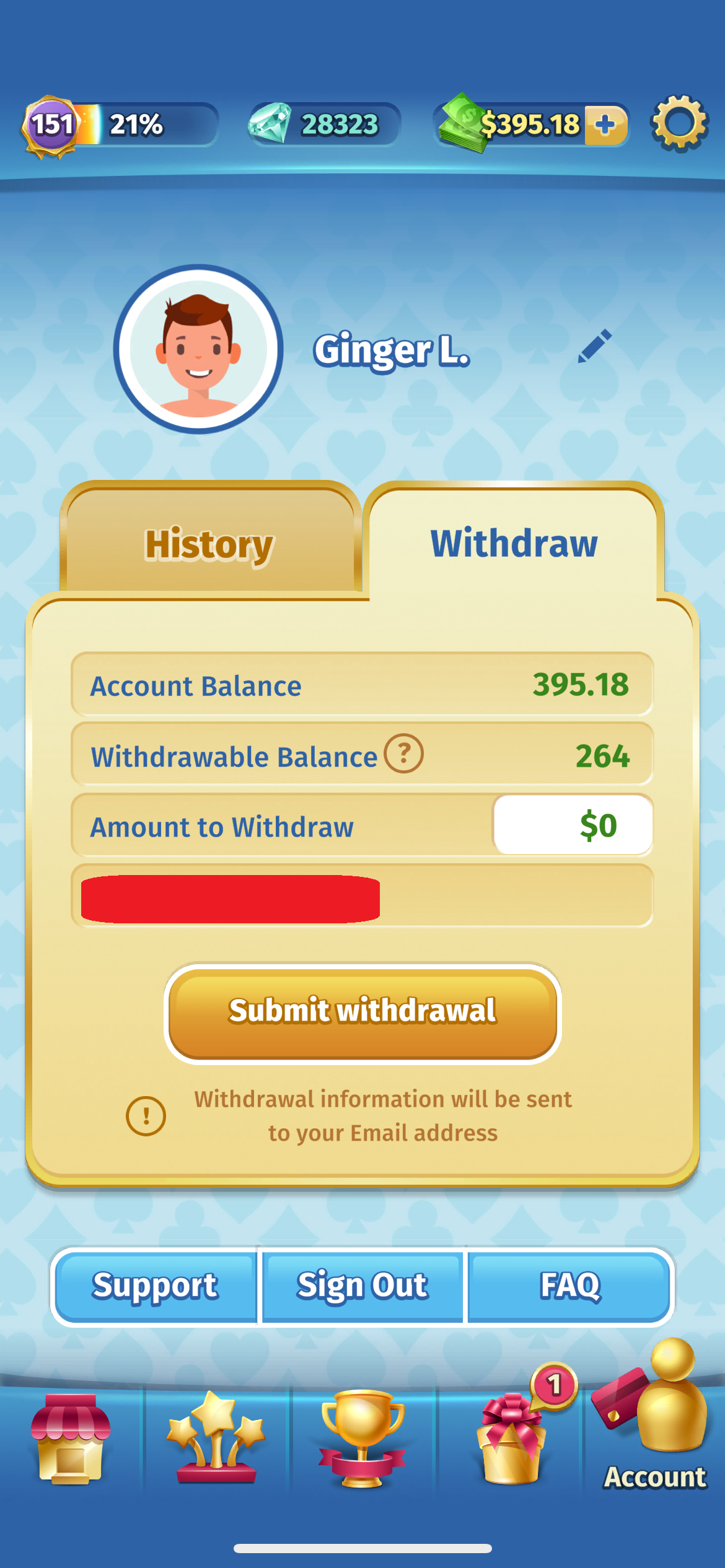This screenshot has height=1568, width=725.
Task: Change the profile avatar picture
Action: [198, 349]
